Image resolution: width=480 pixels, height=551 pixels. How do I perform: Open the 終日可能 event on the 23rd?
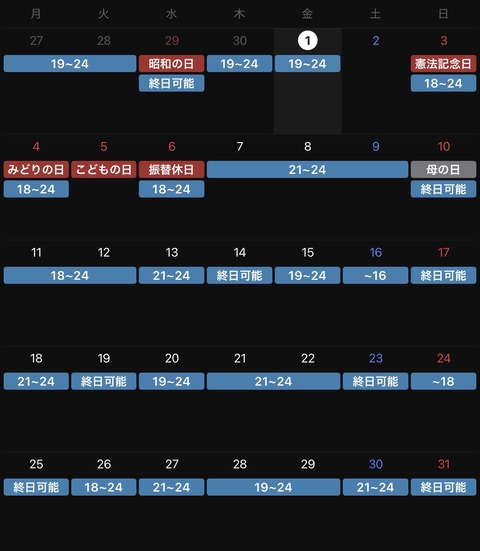[x=375, y=381]
